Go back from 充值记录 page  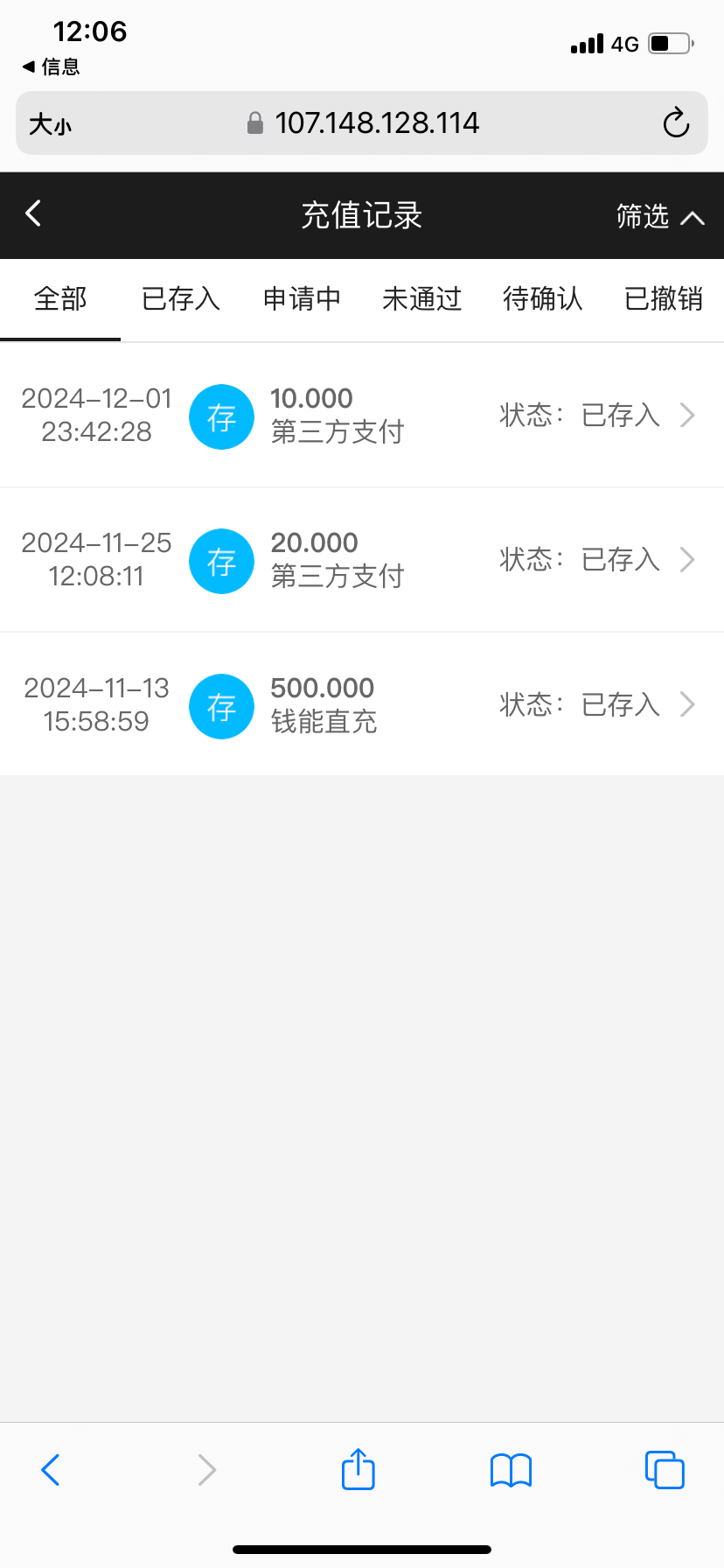coord(33,213)
